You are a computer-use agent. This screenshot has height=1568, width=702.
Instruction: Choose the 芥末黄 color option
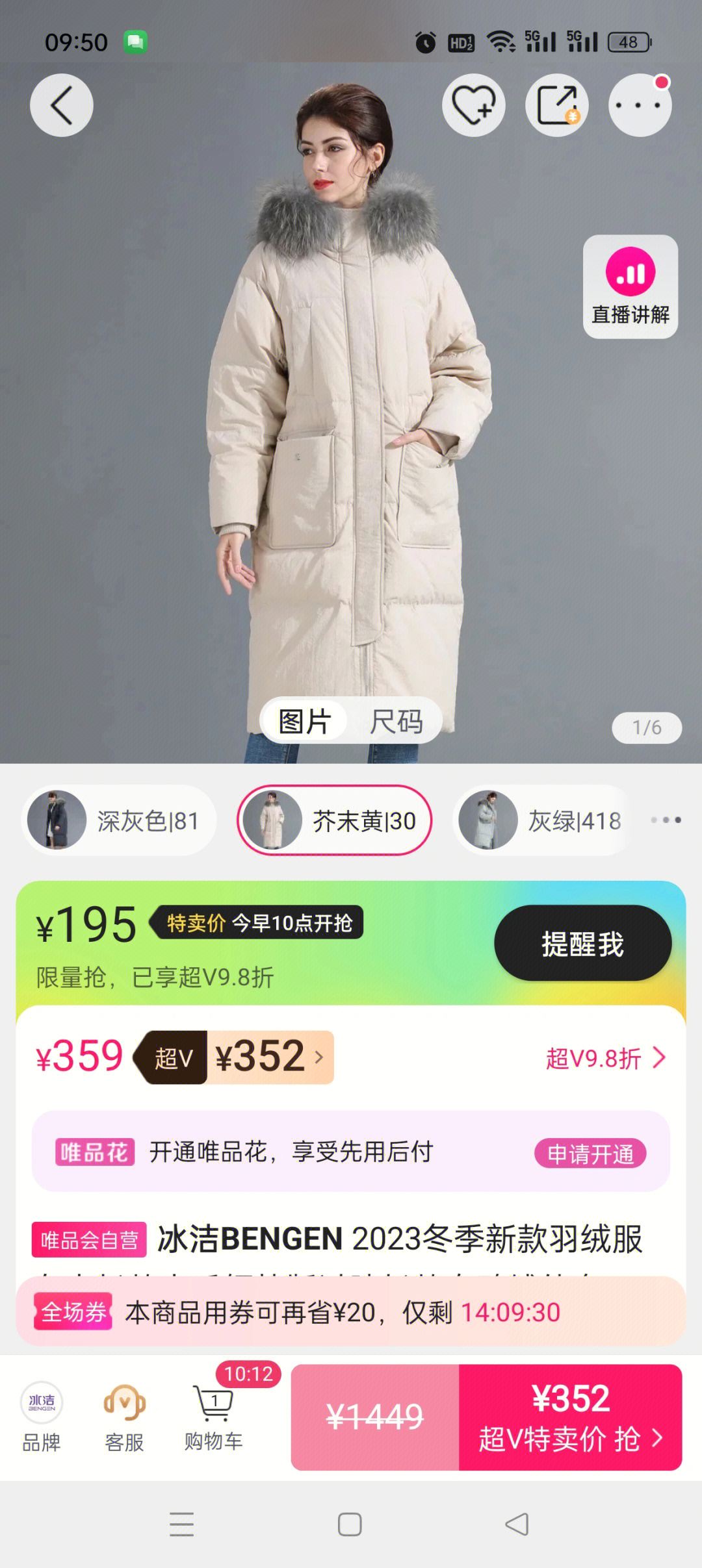click(x=335, y=820)
